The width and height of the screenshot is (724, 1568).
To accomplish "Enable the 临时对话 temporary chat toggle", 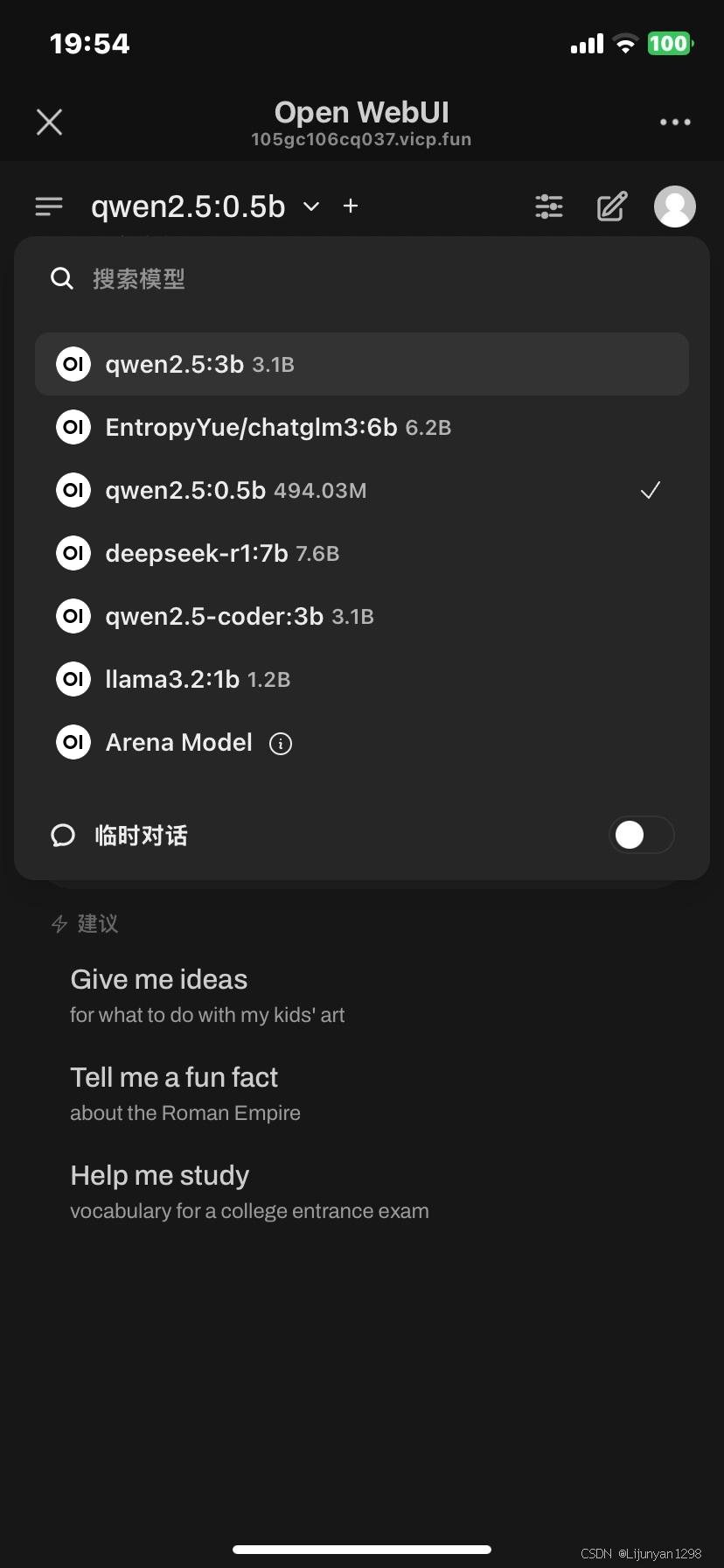I will click(641, 835).
